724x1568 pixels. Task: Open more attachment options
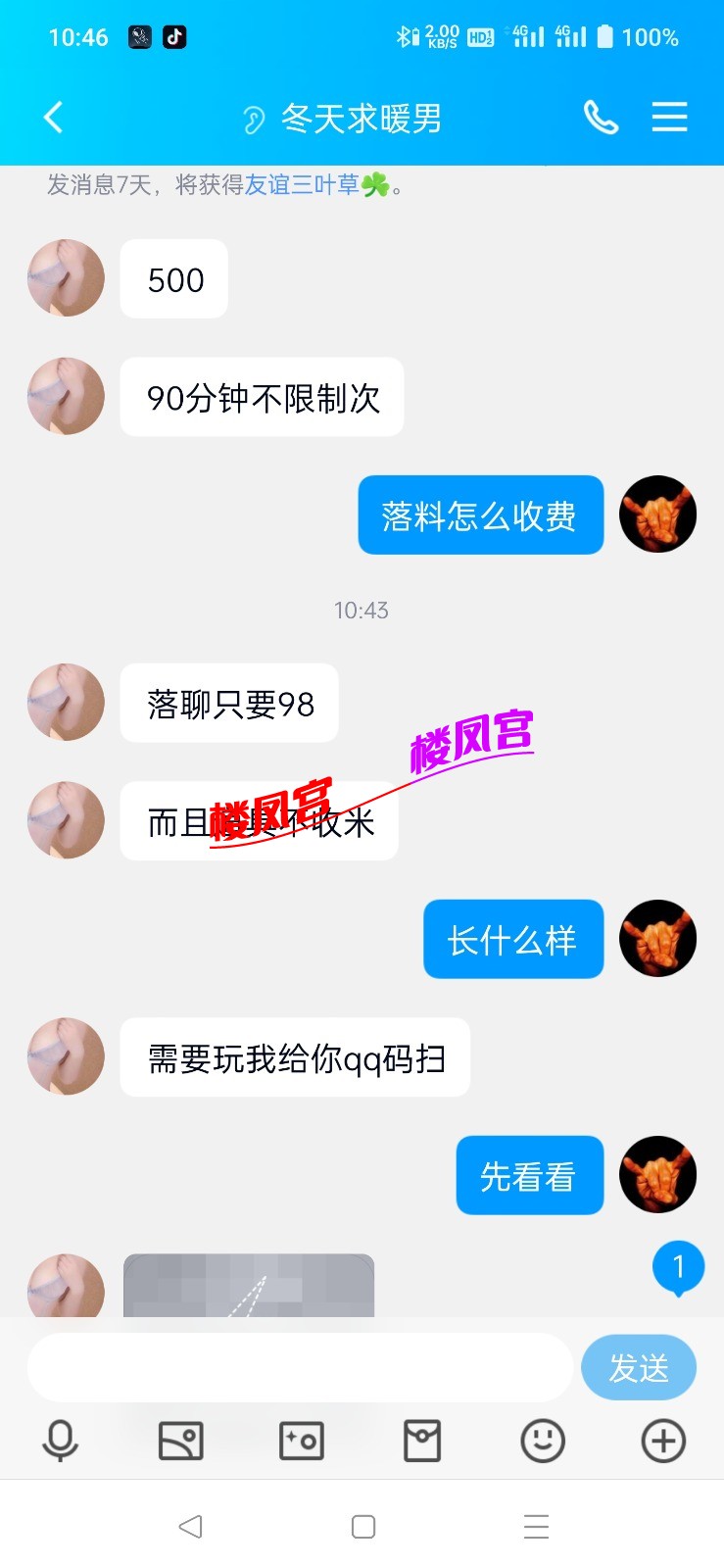click(x=663, y=1441)
